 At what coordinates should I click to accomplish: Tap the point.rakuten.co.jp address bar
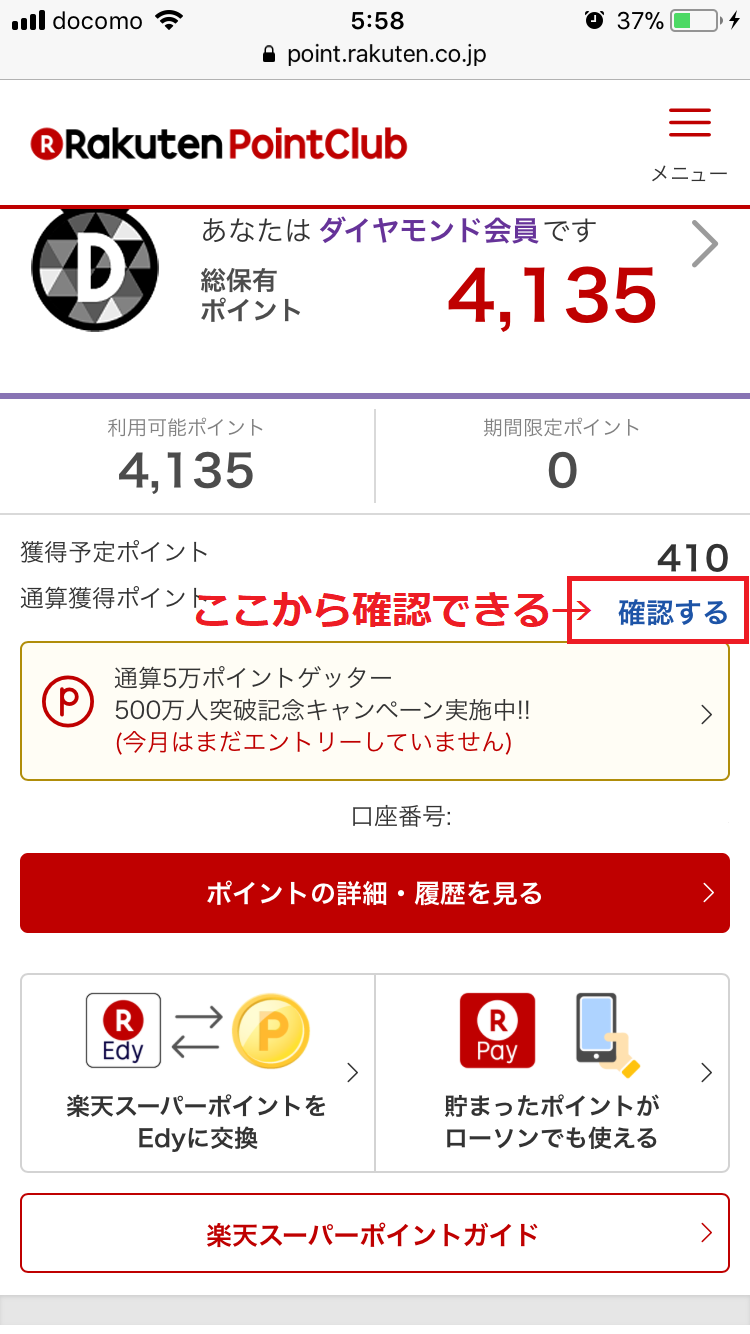pyautogui.click(x=375, y=54)
